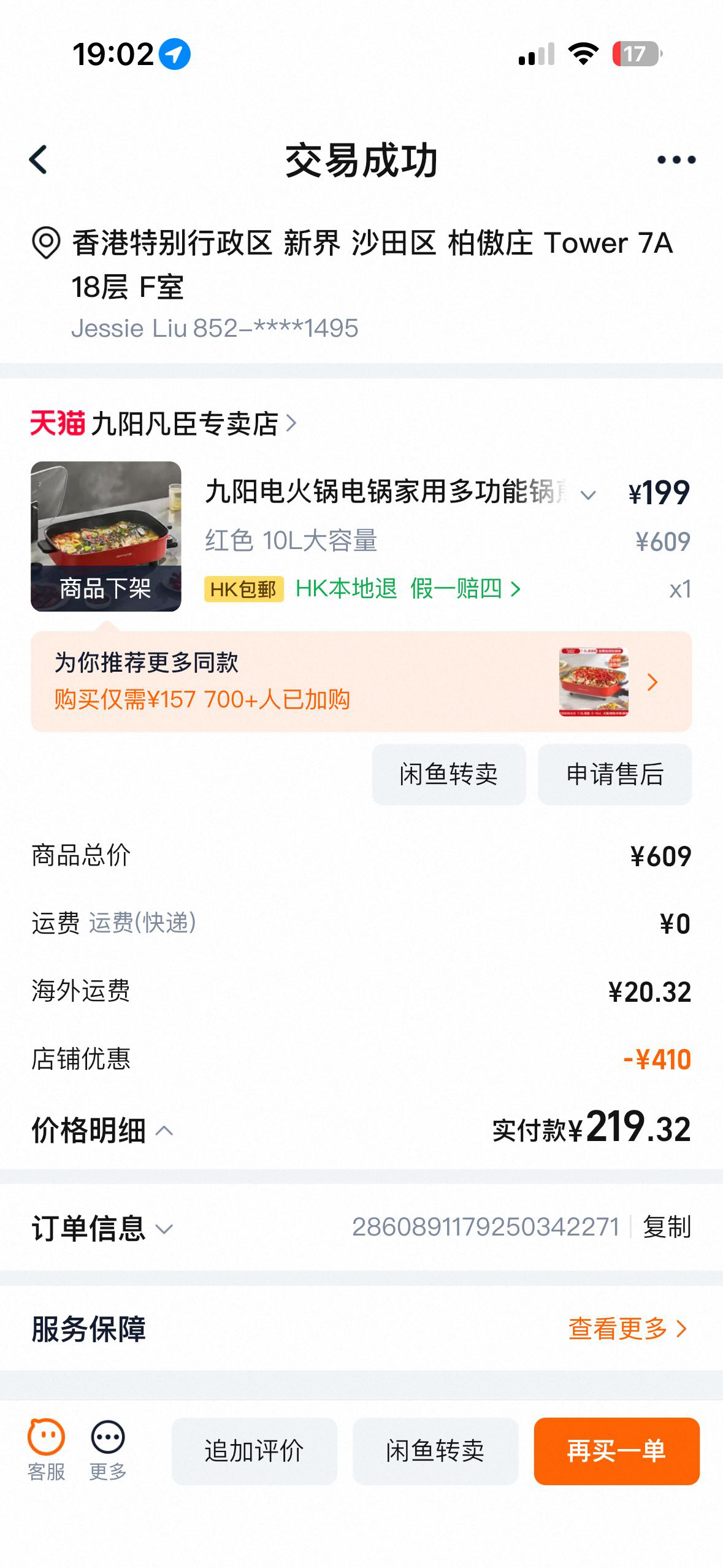The width and height of the screenshot is (723, 1568).
Task: Choose 闲鱼转卖 in the bottom bar
Action: click(435, 1451)
